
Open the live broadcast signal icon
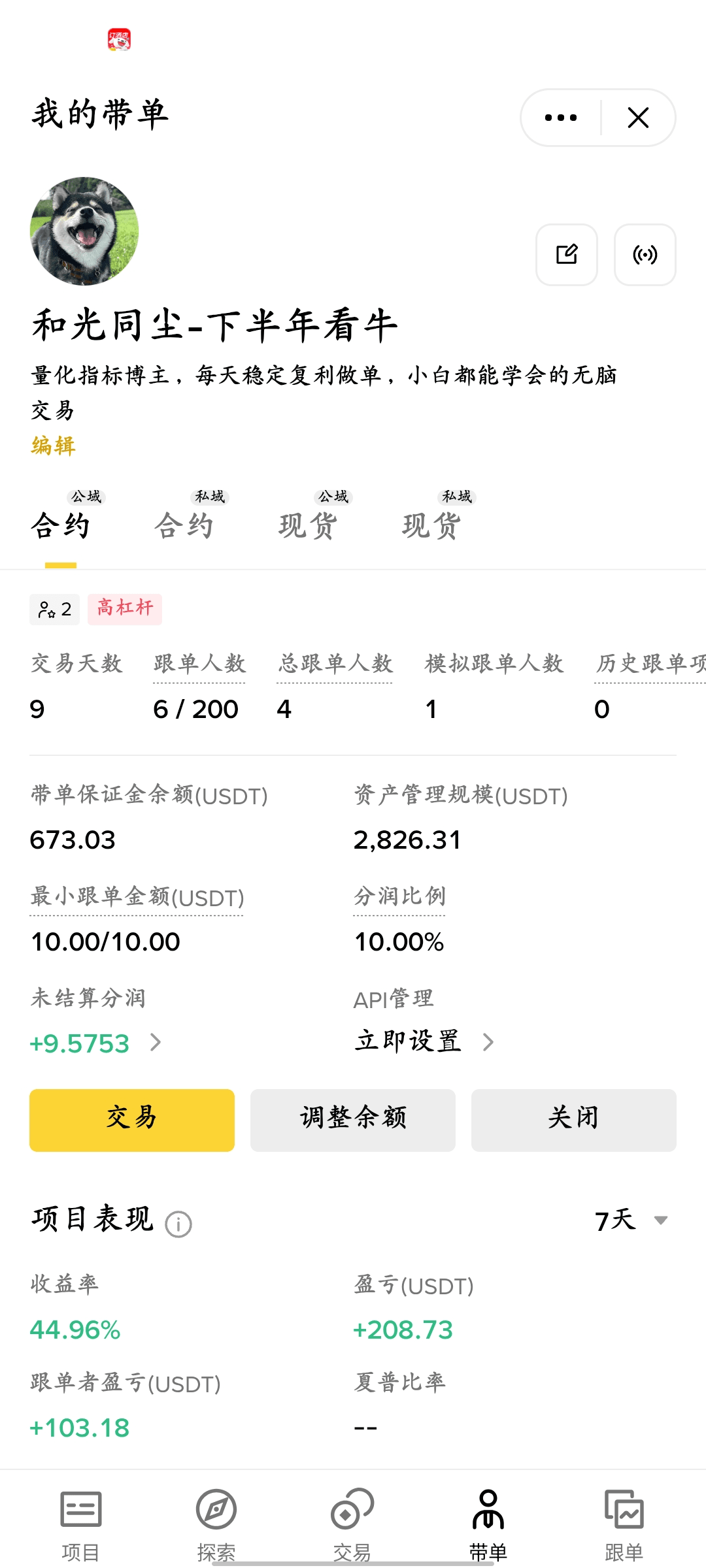pyautogui.click(x=645, y=255)
